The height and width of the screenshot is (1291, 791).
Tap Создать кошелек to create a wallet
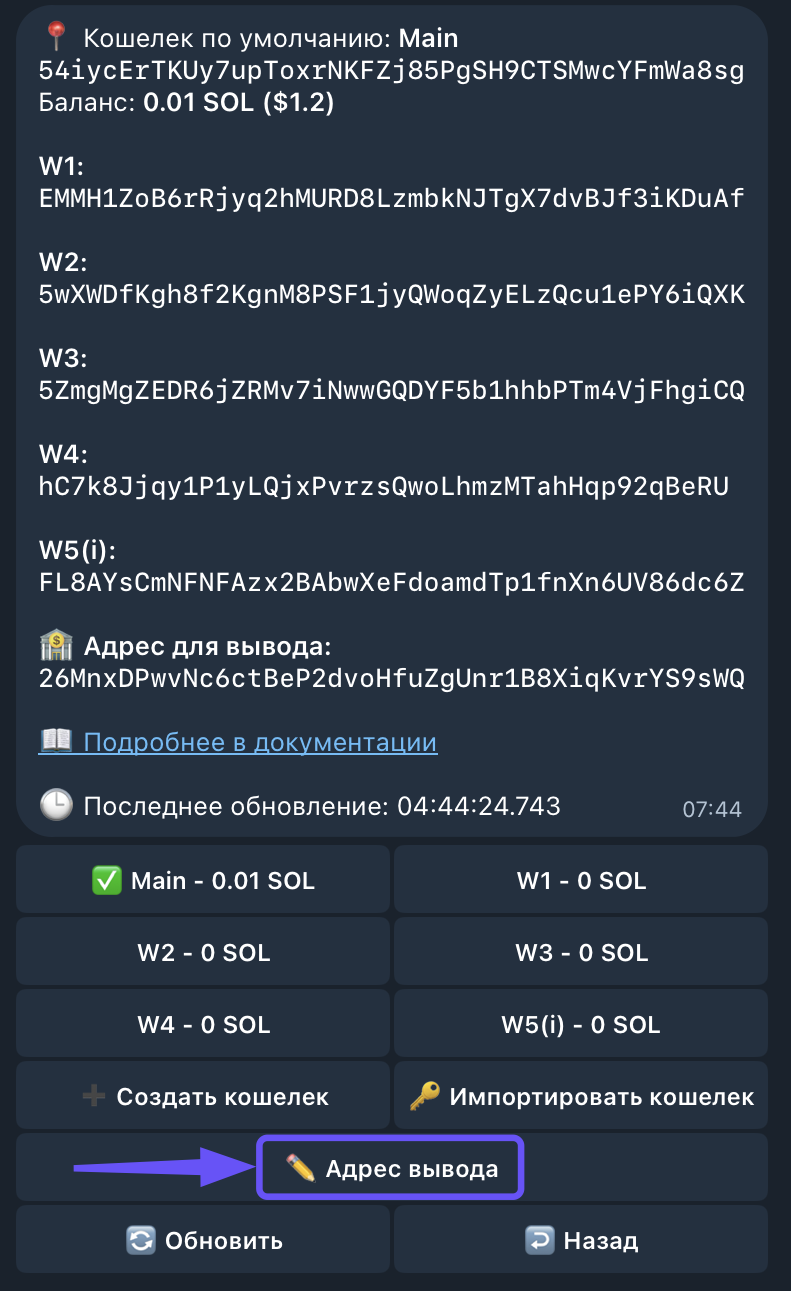(203, 1096)
